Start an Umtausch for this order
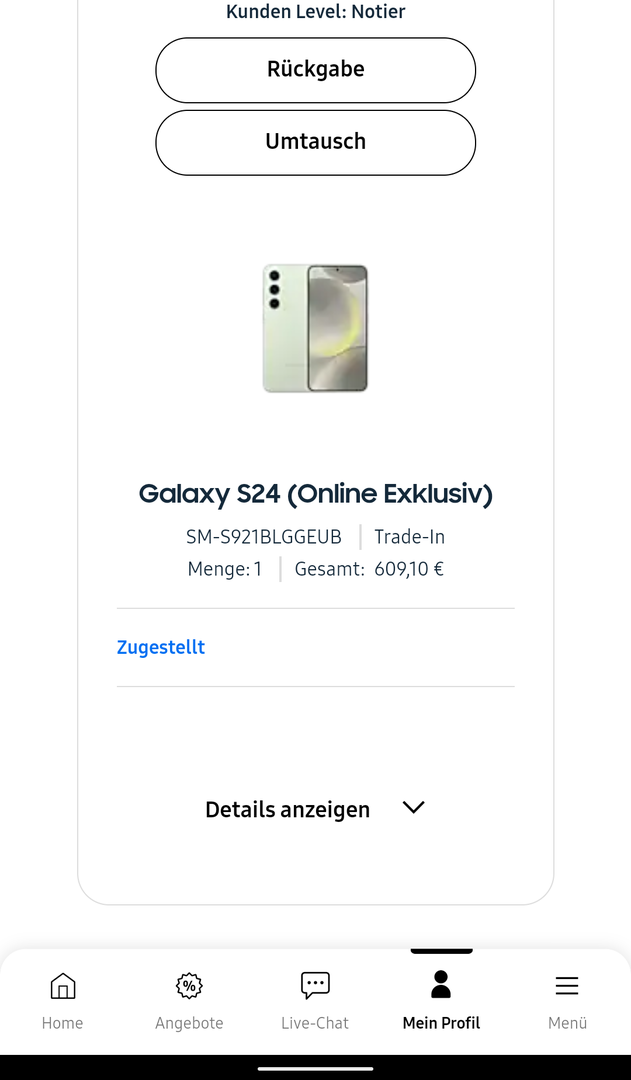The height and width of the screenshot is (1080, 631). click(x=315, y=142)
